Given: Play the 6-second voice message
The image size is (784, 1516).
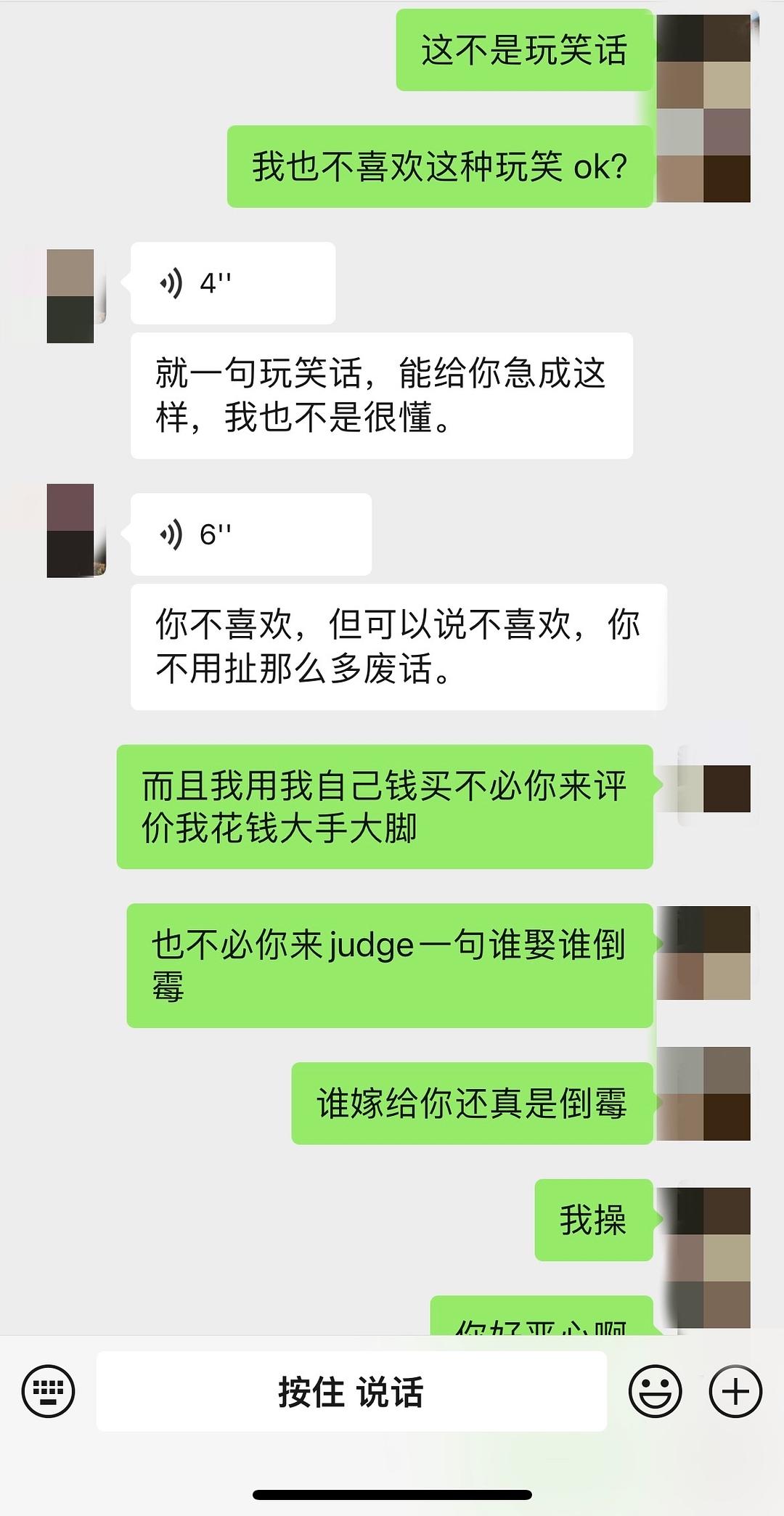Looking at the screenshot, I should point(250,534).
